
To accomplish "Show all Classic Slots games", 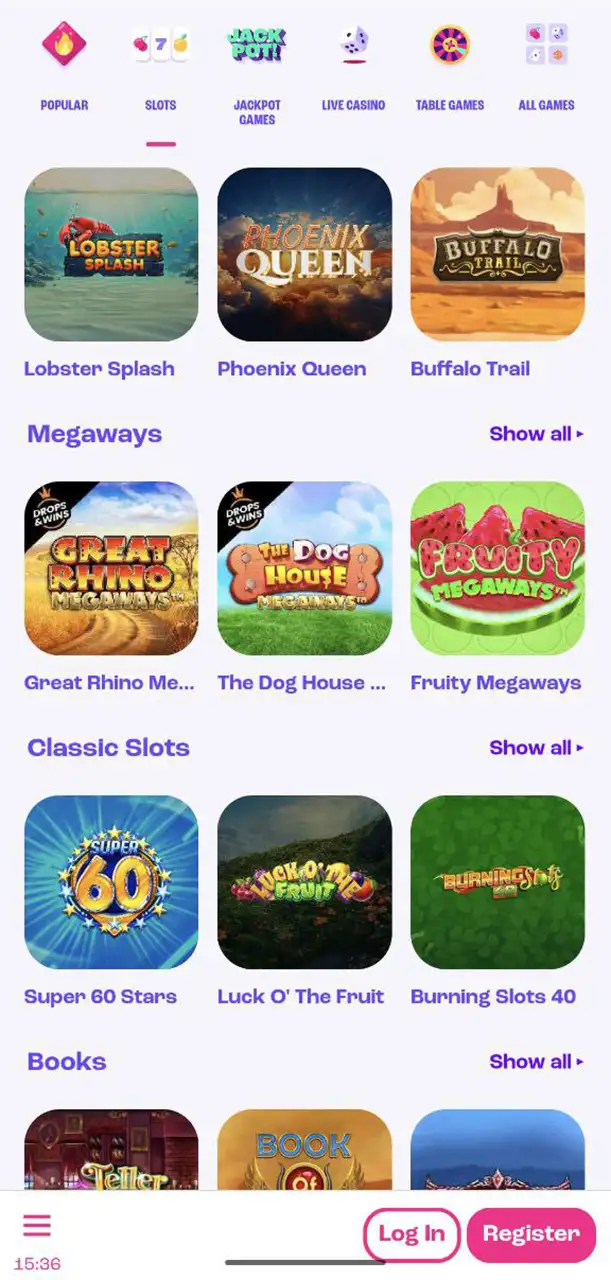I will point(536,748).
